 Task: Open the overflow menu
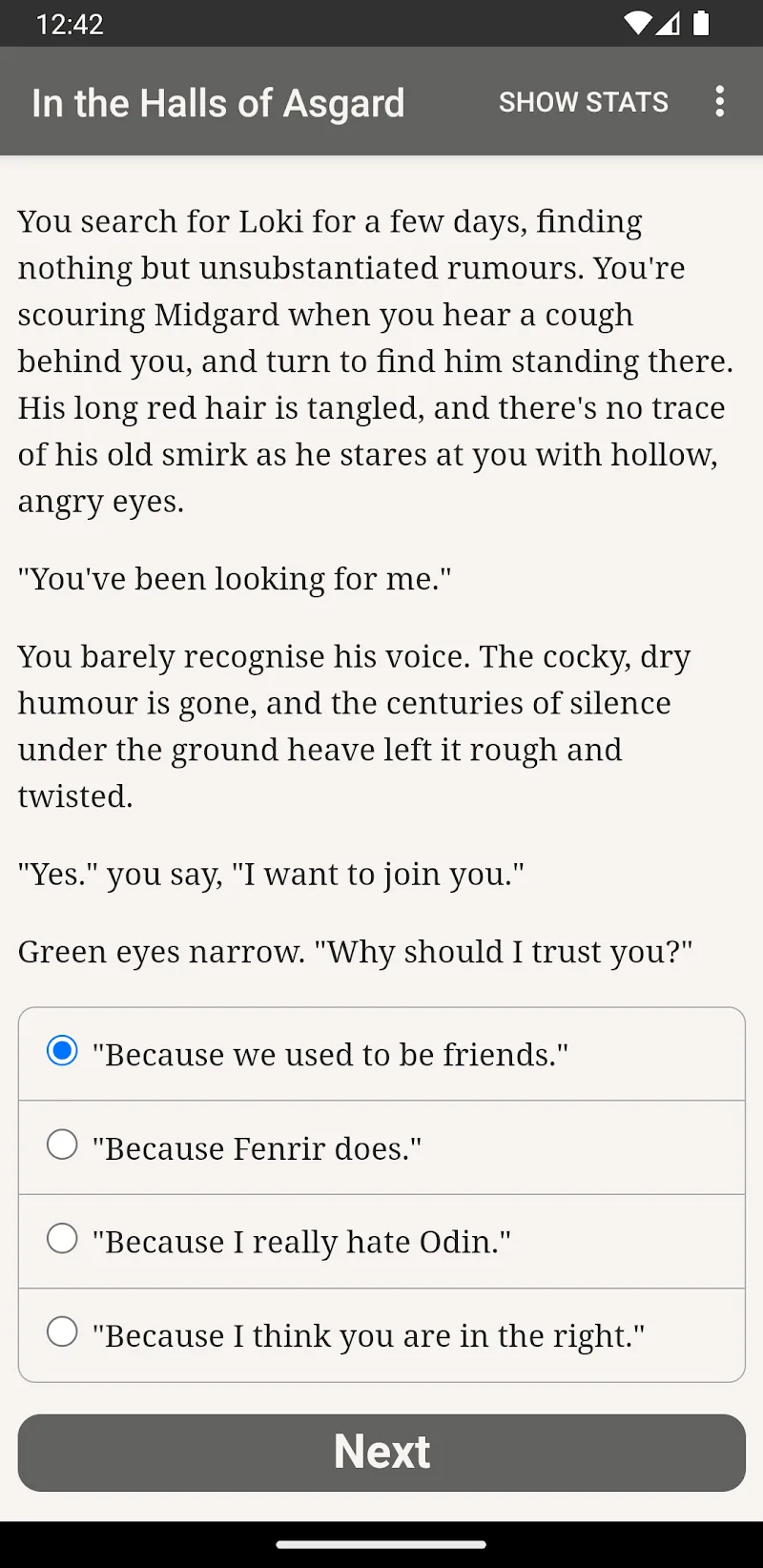pyautogui.click(x=720, y=102)
